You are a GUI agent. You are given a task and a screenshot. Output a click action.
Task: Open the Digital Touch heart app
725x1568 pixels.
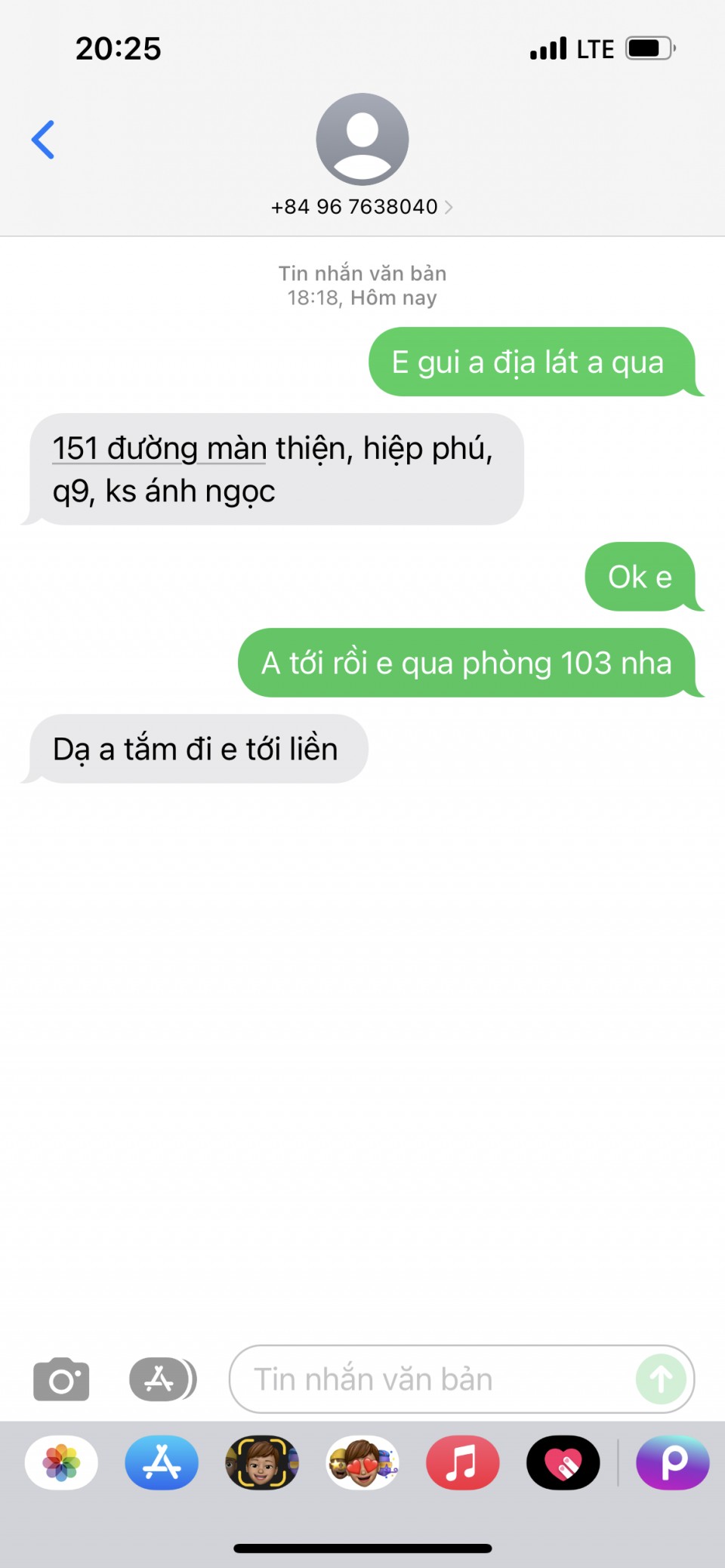pos(563,1463)
